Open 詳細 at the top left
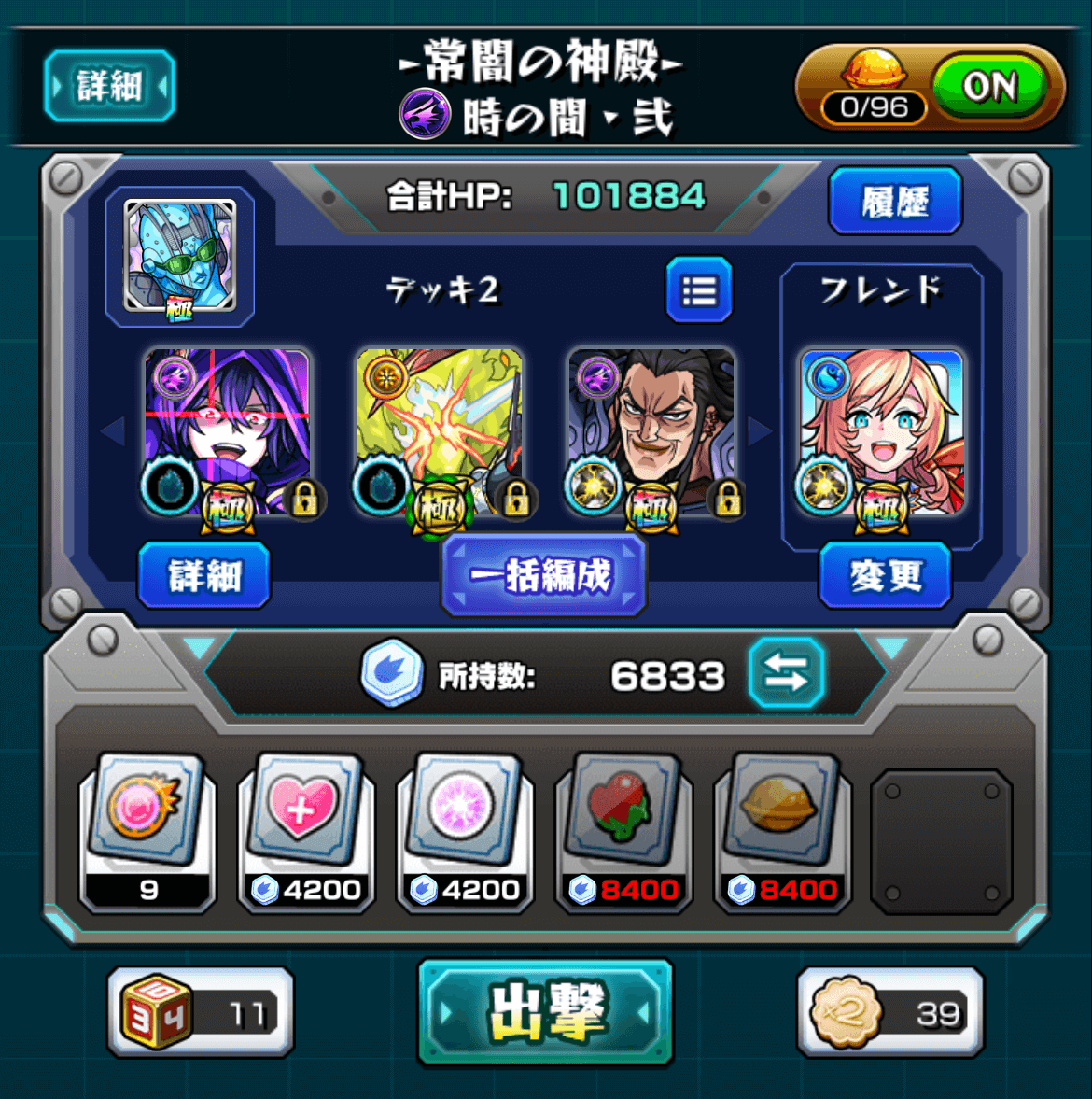This screenshot has height=1099, width=1092. click(109, 87)
